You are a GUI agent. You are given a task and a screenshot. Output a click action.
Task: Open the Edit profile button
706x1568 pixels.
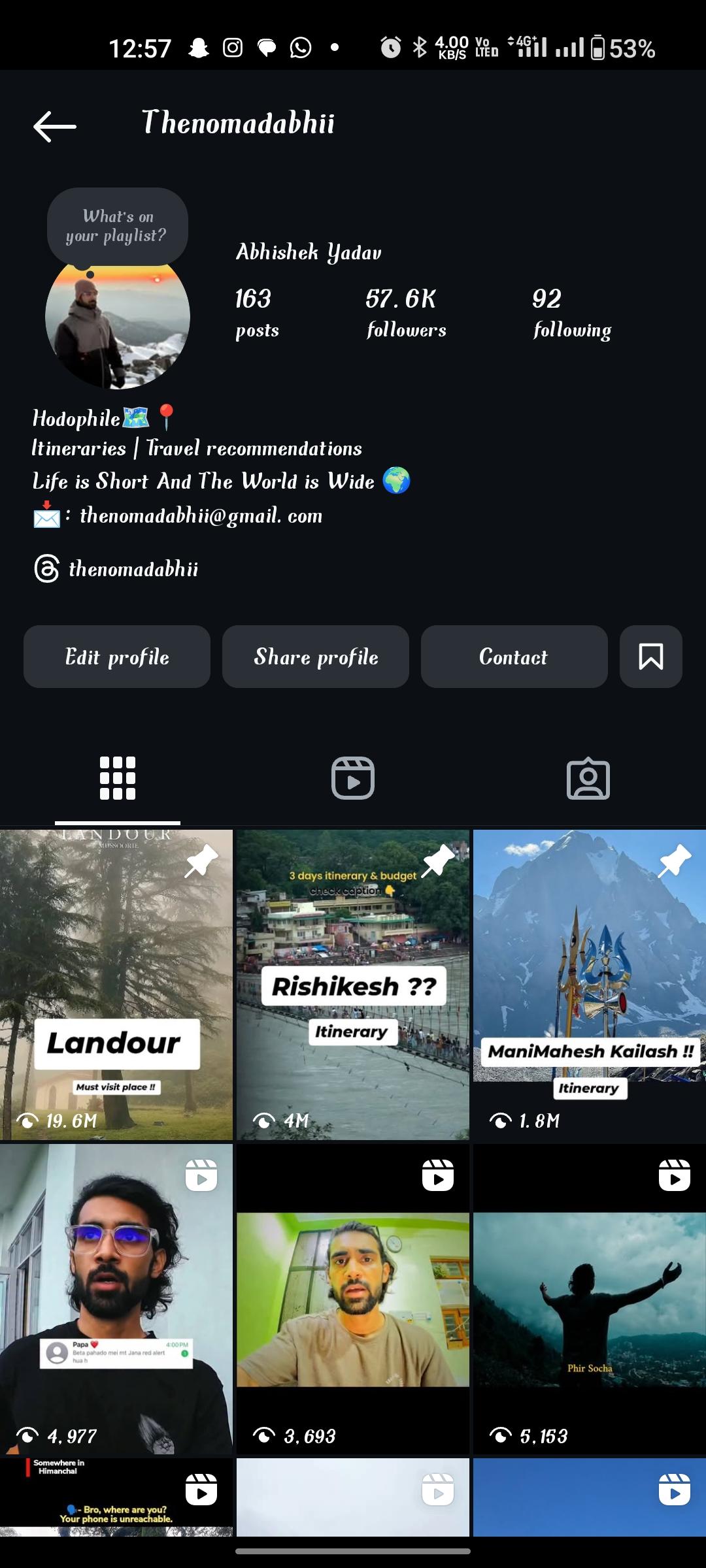tap(117, 657)
